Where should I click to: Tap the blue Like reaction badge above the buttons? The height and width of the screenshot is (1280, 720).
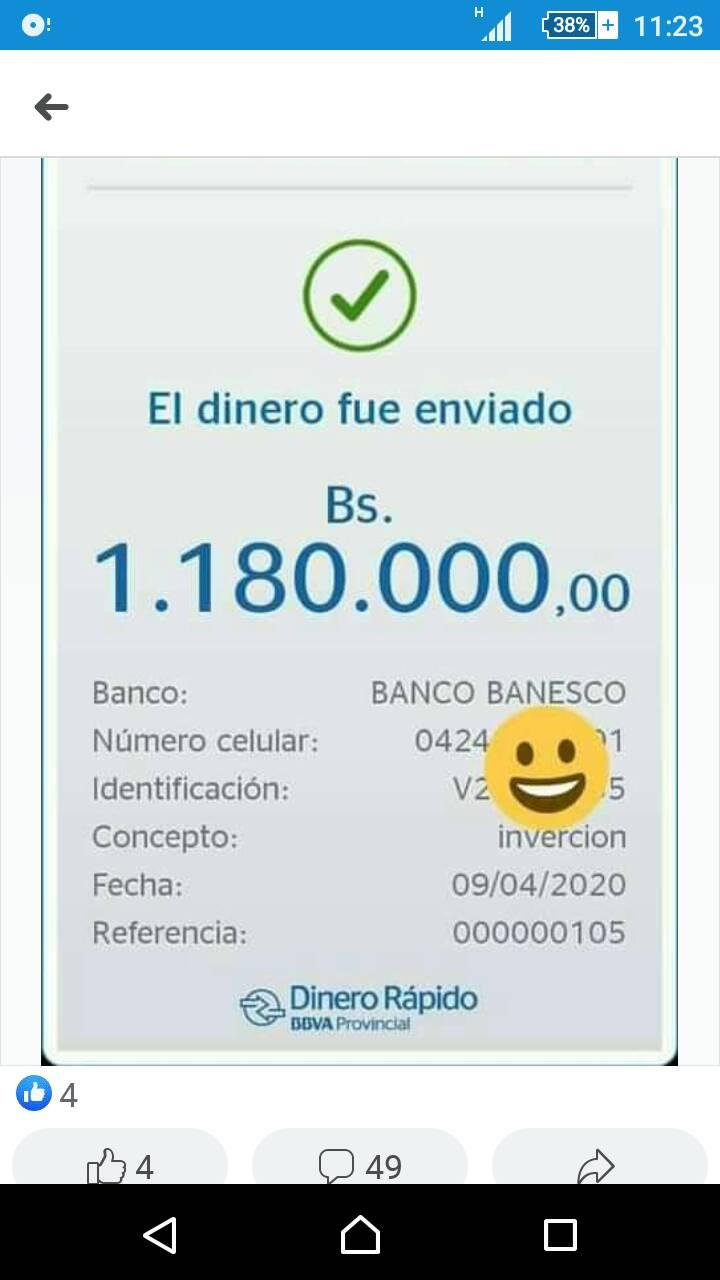point(33,1093)
